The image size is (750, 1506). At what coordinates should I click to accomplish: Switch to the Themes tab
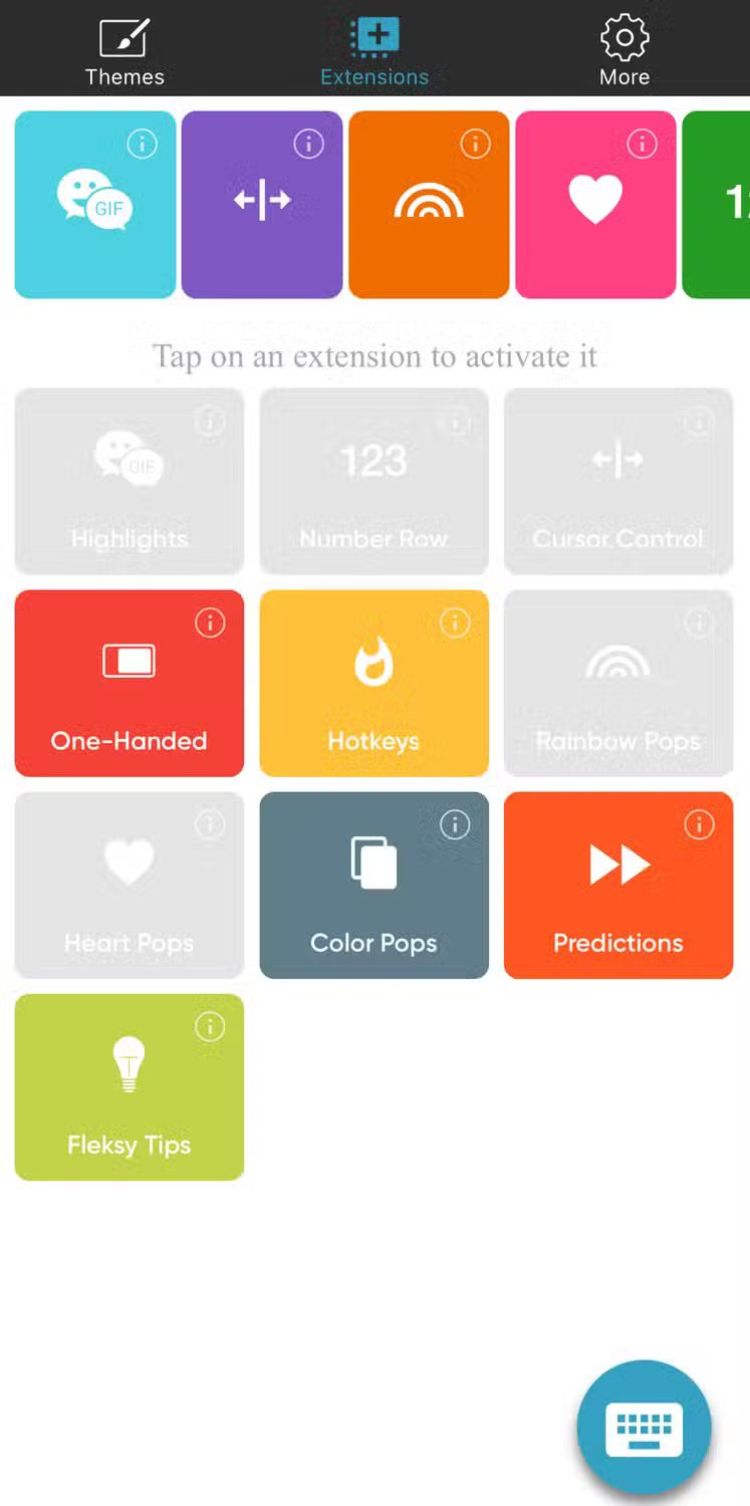[124, 52]
